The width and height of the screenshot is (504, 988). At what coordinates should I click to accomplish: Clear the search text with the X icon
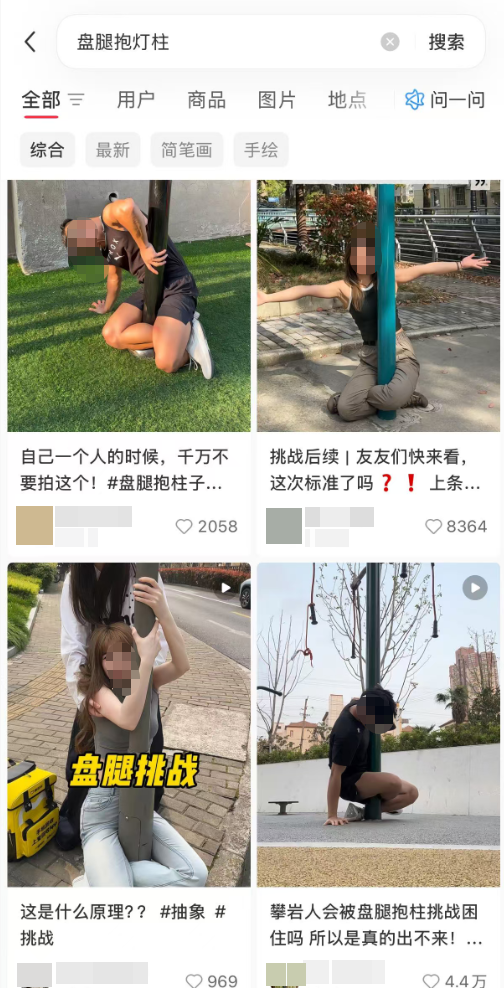click(390, 42)
